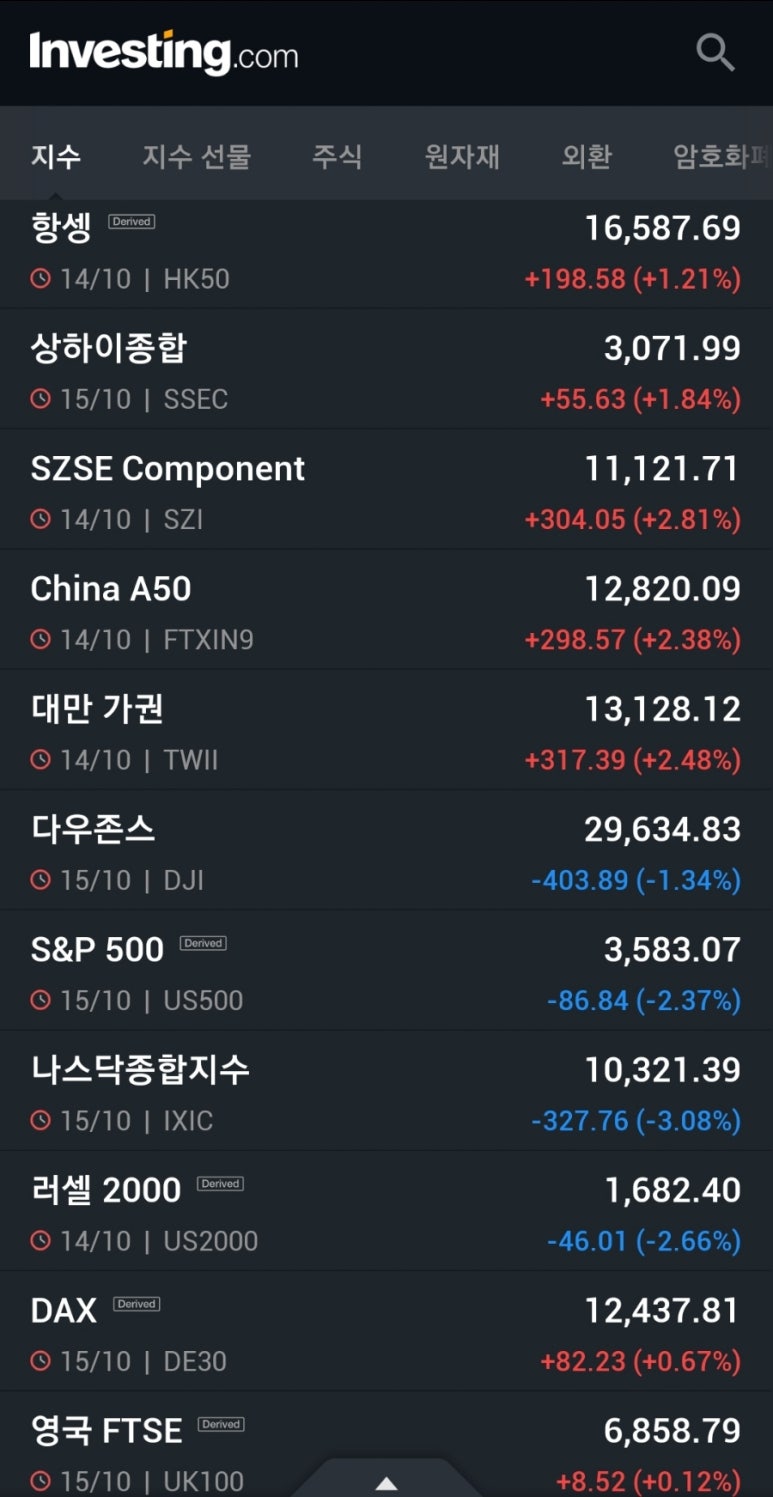The height and width of the screenshot is (1497, 773).
Task: Open the 영국 FTSE UK100 row
Action: [386, 1445]
